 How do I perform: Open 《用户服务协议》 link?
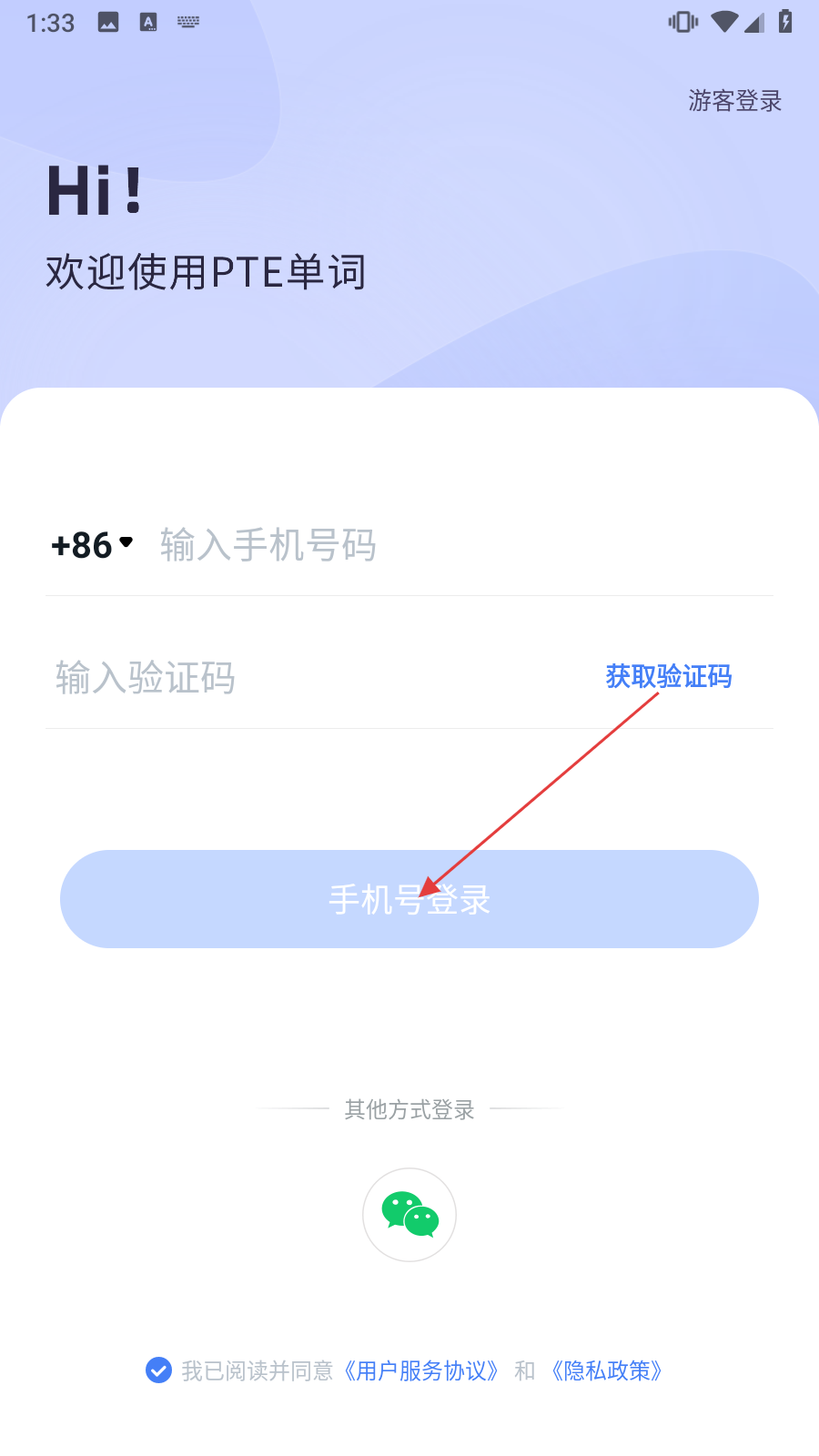pyautogui.click(x=421, y=1370)
